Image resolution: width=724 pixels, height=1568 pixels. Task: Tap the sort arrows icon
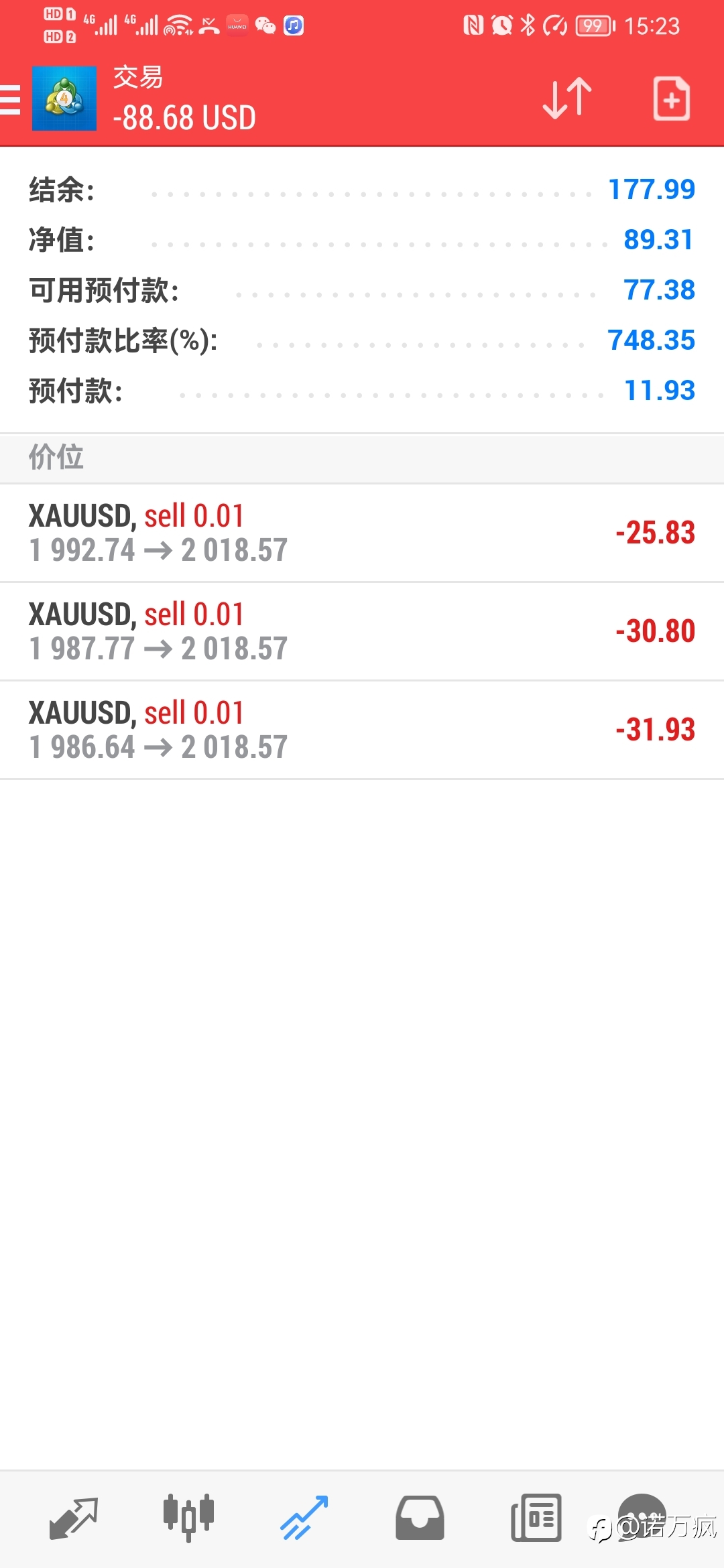coord(567,99)
